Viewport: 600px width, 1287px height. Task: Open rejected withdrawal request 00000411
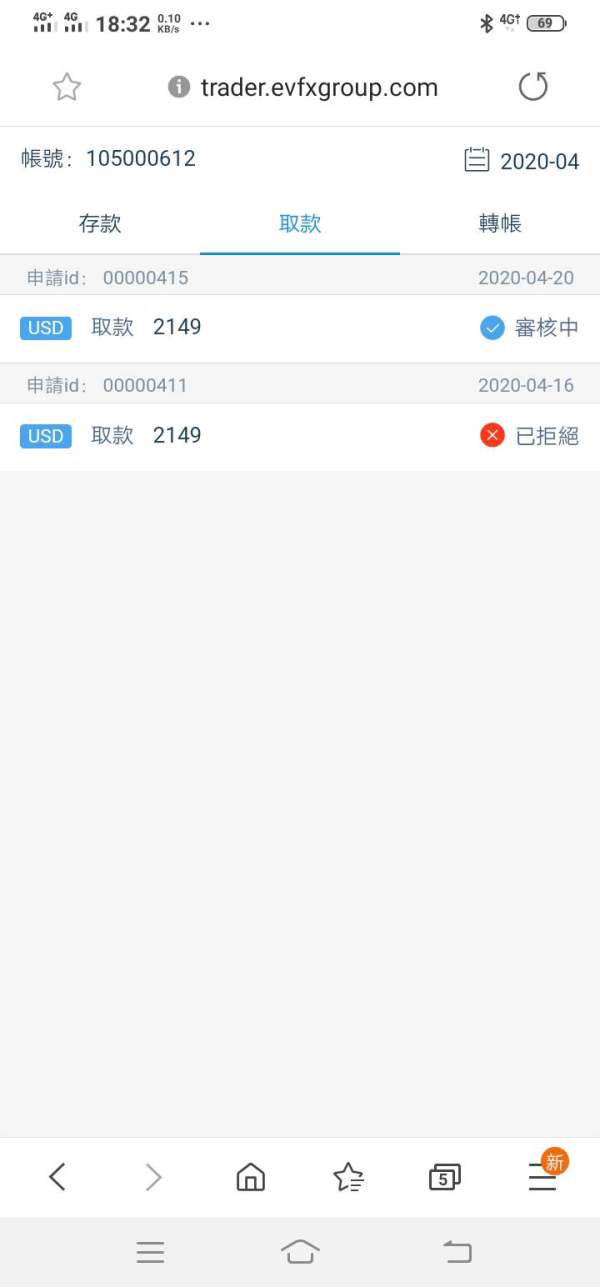300,436
